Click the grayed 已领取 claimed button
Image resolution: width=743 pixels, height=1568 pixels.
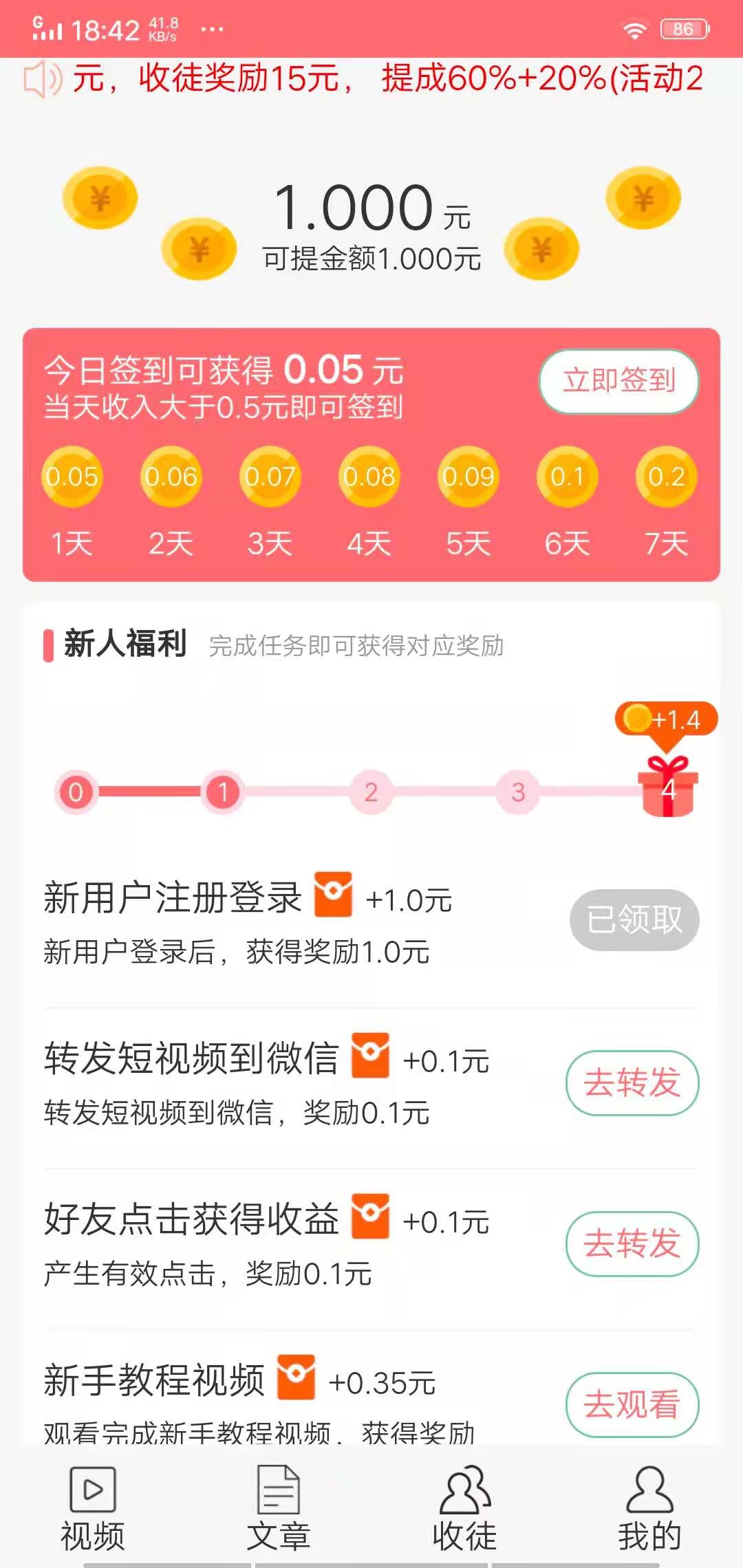coord(634,919)
